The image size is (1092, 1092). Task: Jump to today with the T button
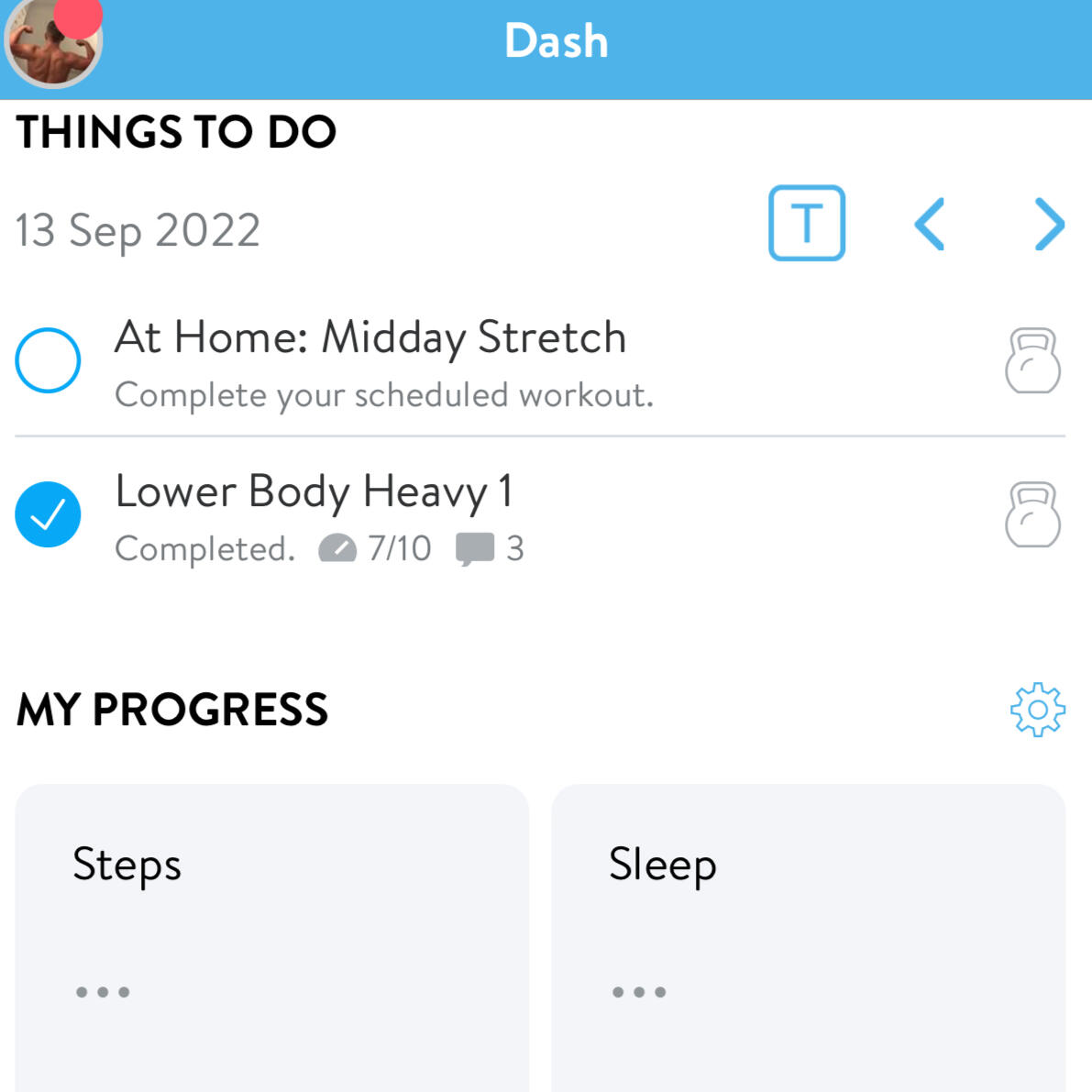coord(806,223)
